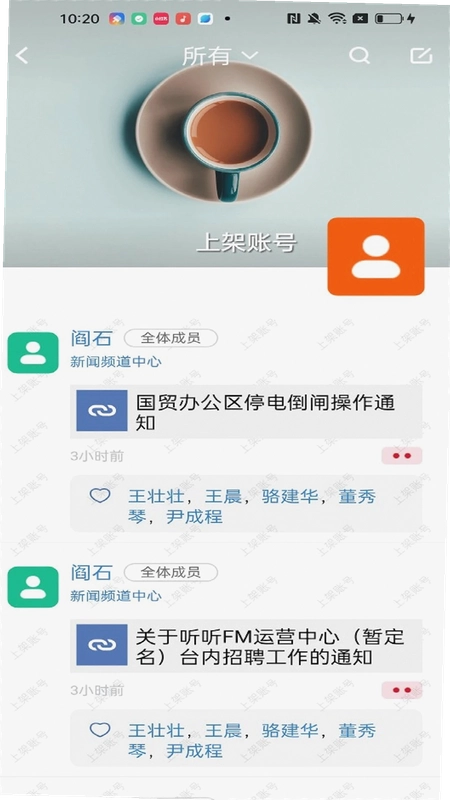Like the 国贸办公区停电 post via heart

coord(100,495)
